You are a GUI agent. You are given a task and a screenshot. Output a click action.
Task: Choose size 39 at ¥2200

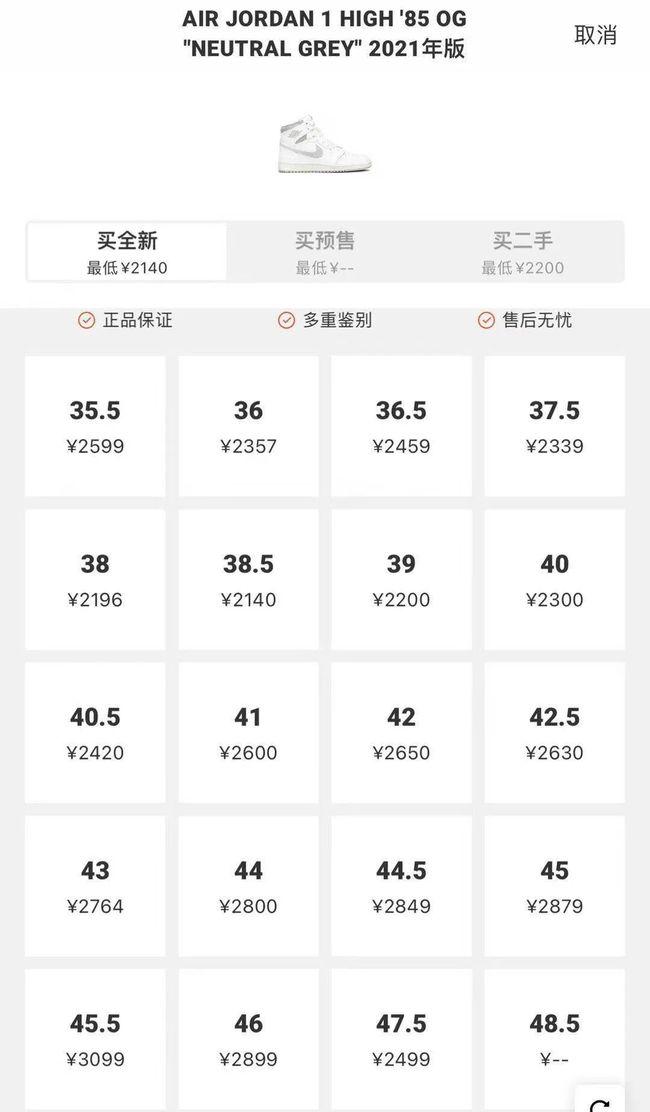click(401, 580)
